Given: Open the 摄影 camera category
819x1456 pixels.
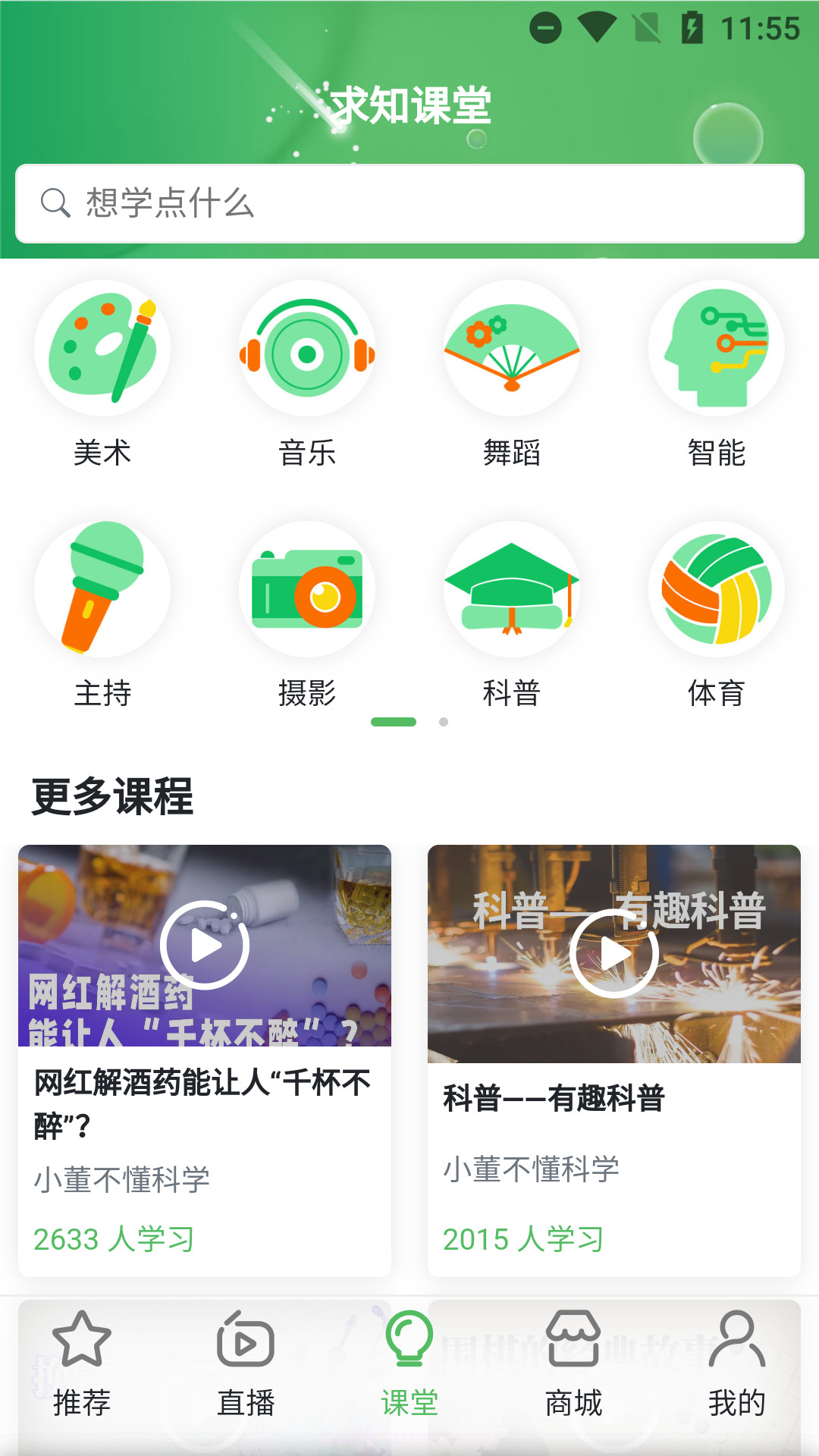Looking at the screenshot, I should (x=307, y=590).
